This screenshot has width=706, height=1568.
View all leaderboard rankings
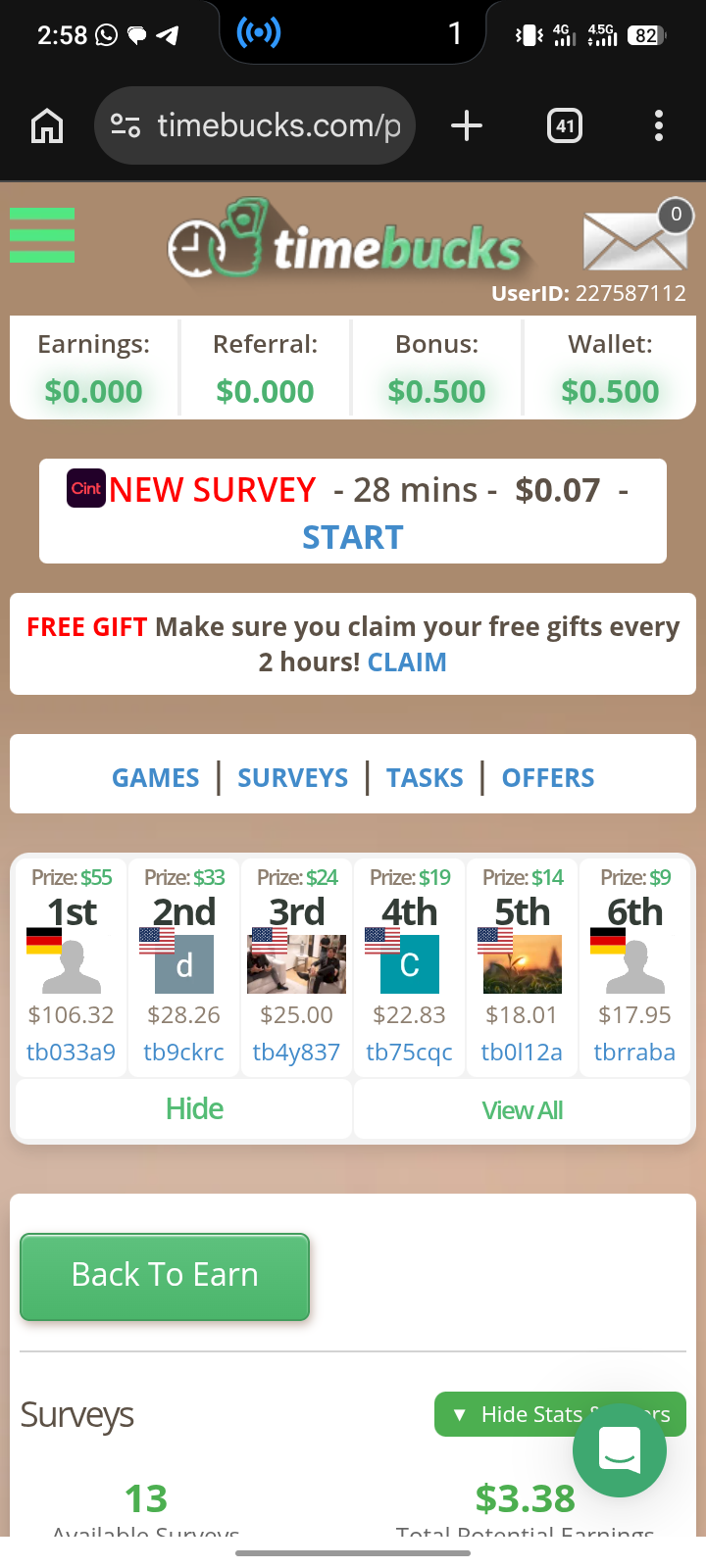pos(522,1110)
